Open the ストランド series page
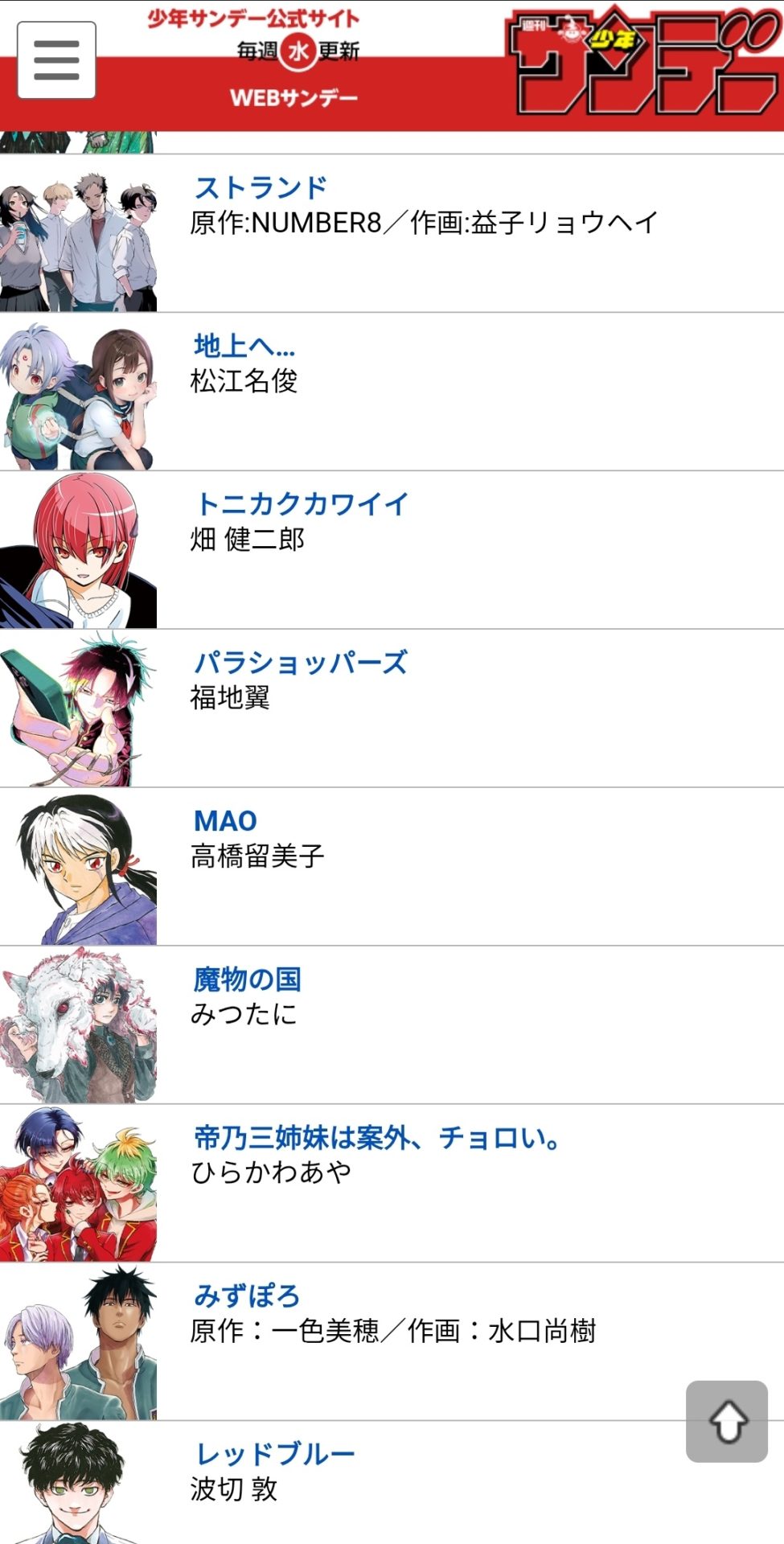Image resolution: width=784 pixels, height=1544 pixels. click(x=261, y=187)
